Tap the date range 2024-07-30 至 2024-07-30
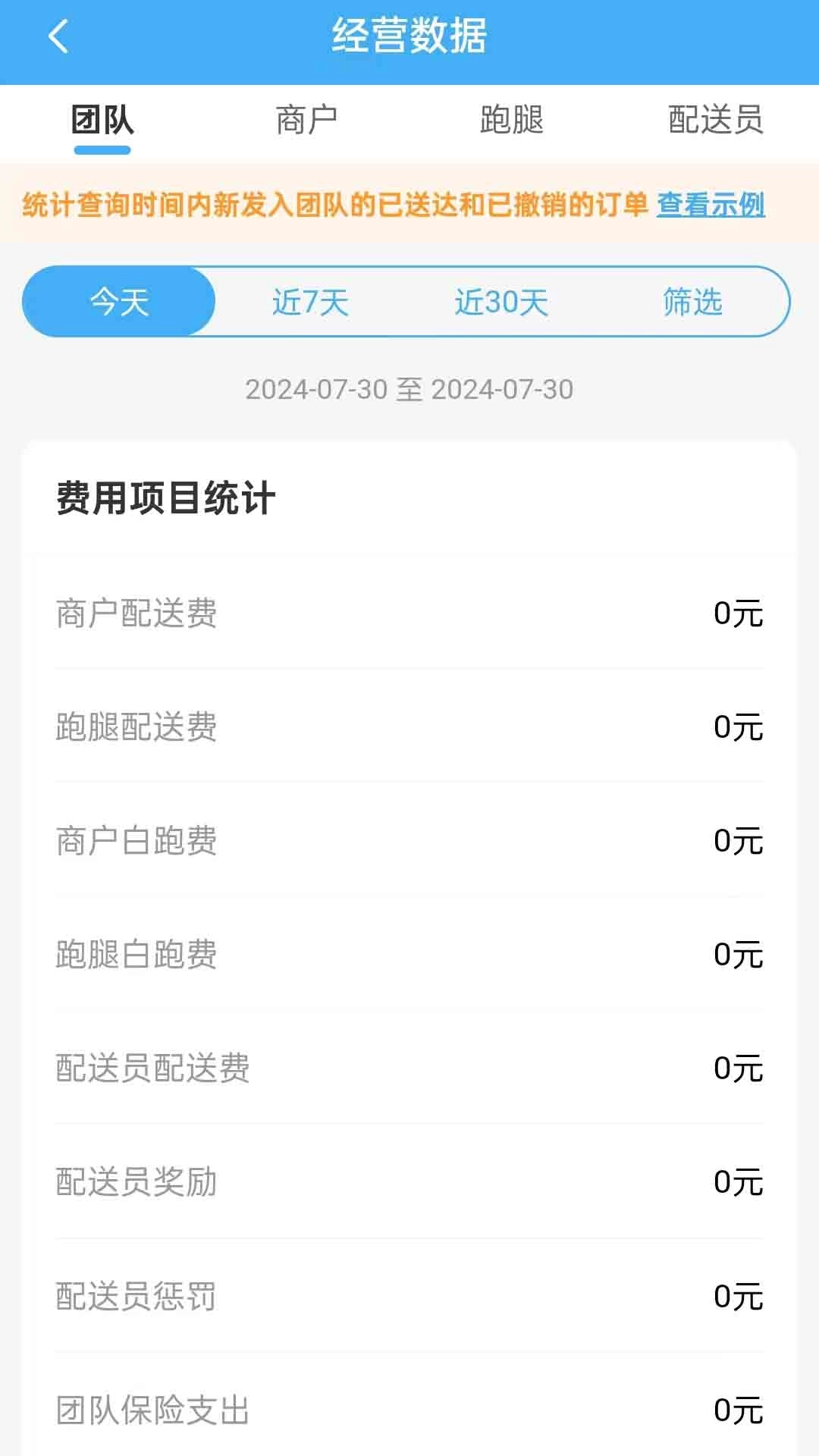The image size is (819, 1456). [x=409, y=390]
